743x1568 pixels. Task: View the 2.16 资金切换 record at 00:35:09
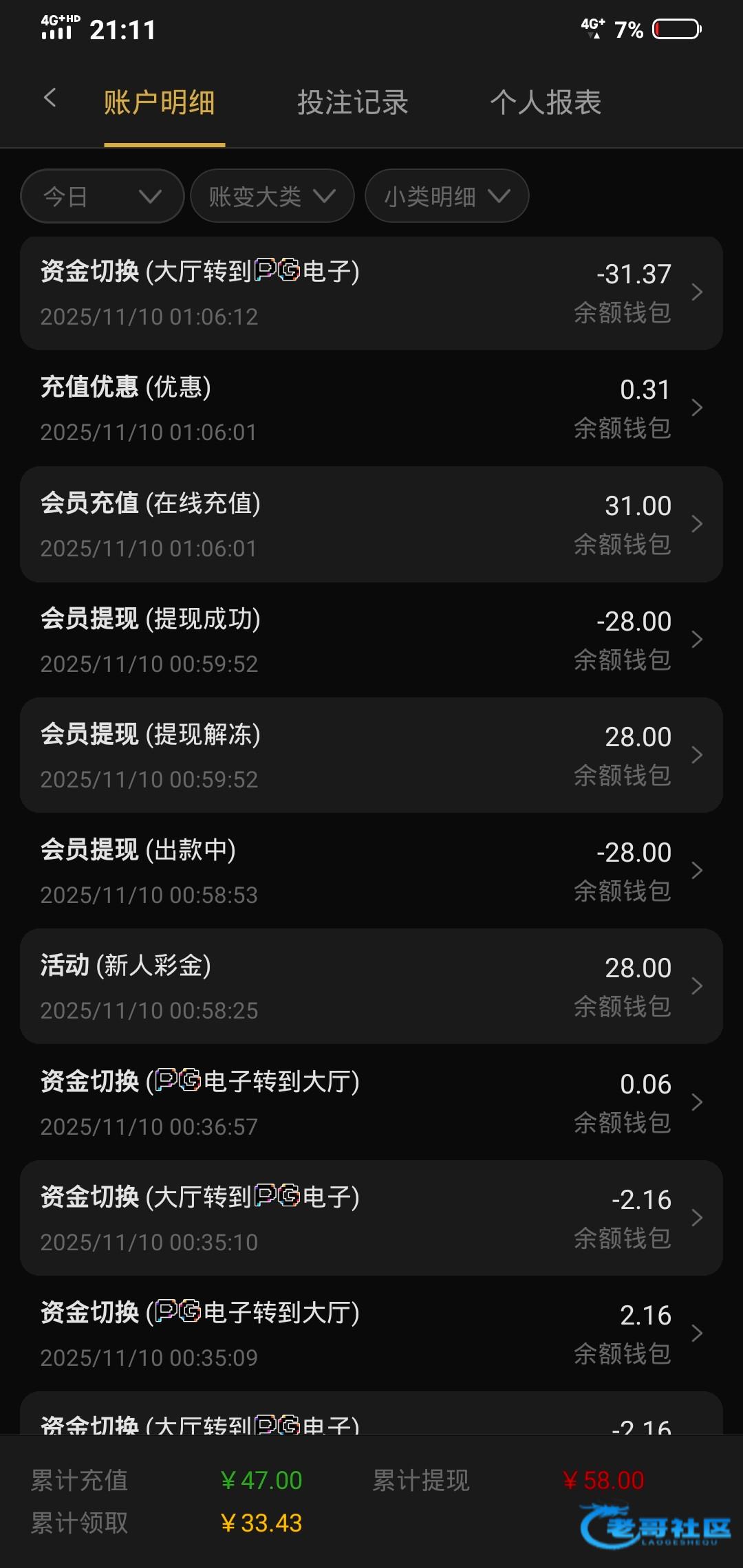coord(371,1334)
